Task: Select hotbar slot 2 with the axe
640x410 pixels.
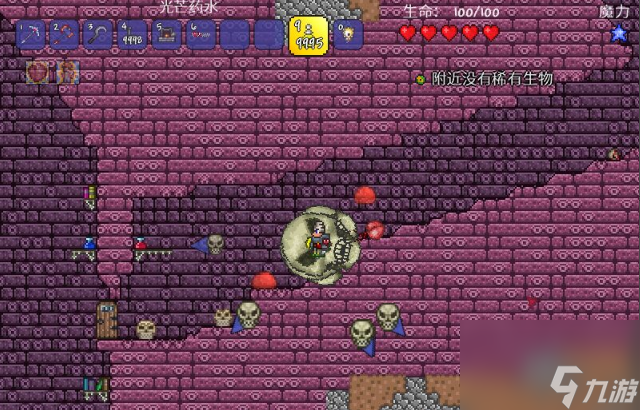Action: coord(65,35)
